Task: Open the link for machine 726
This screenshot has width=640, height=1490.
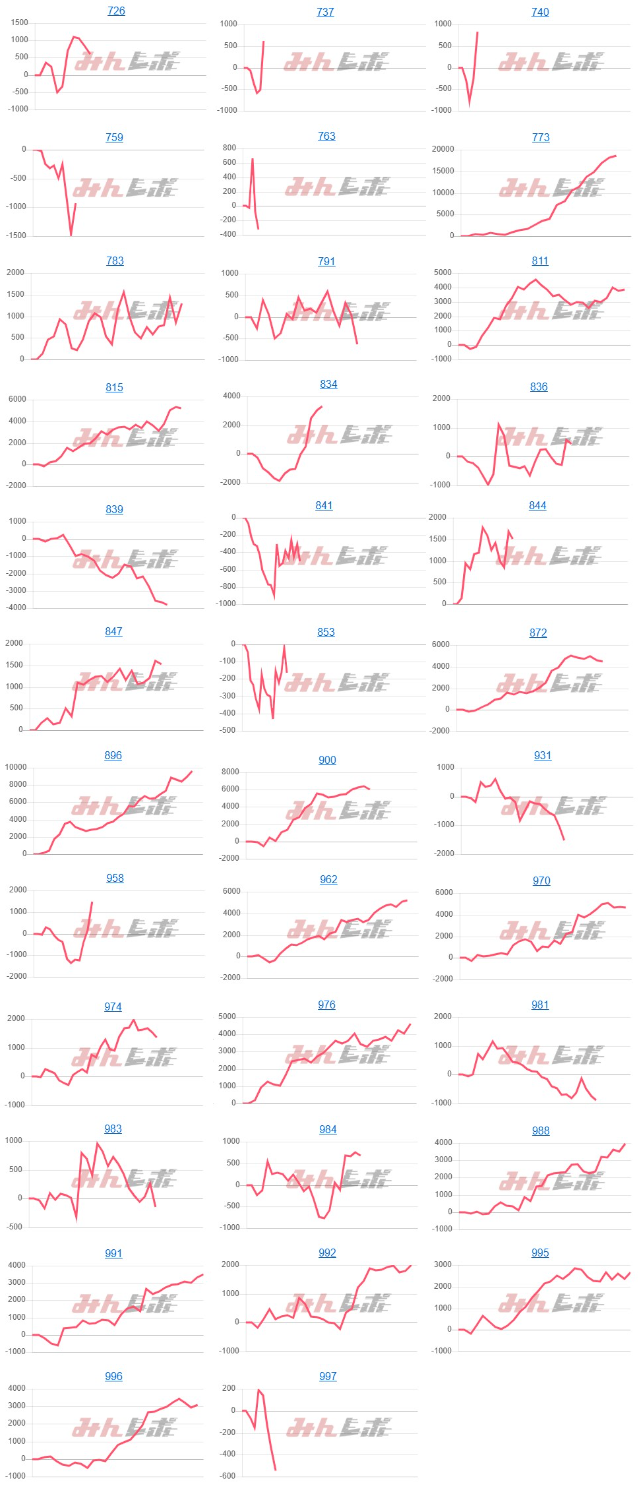Action: [x=116, y=11]
